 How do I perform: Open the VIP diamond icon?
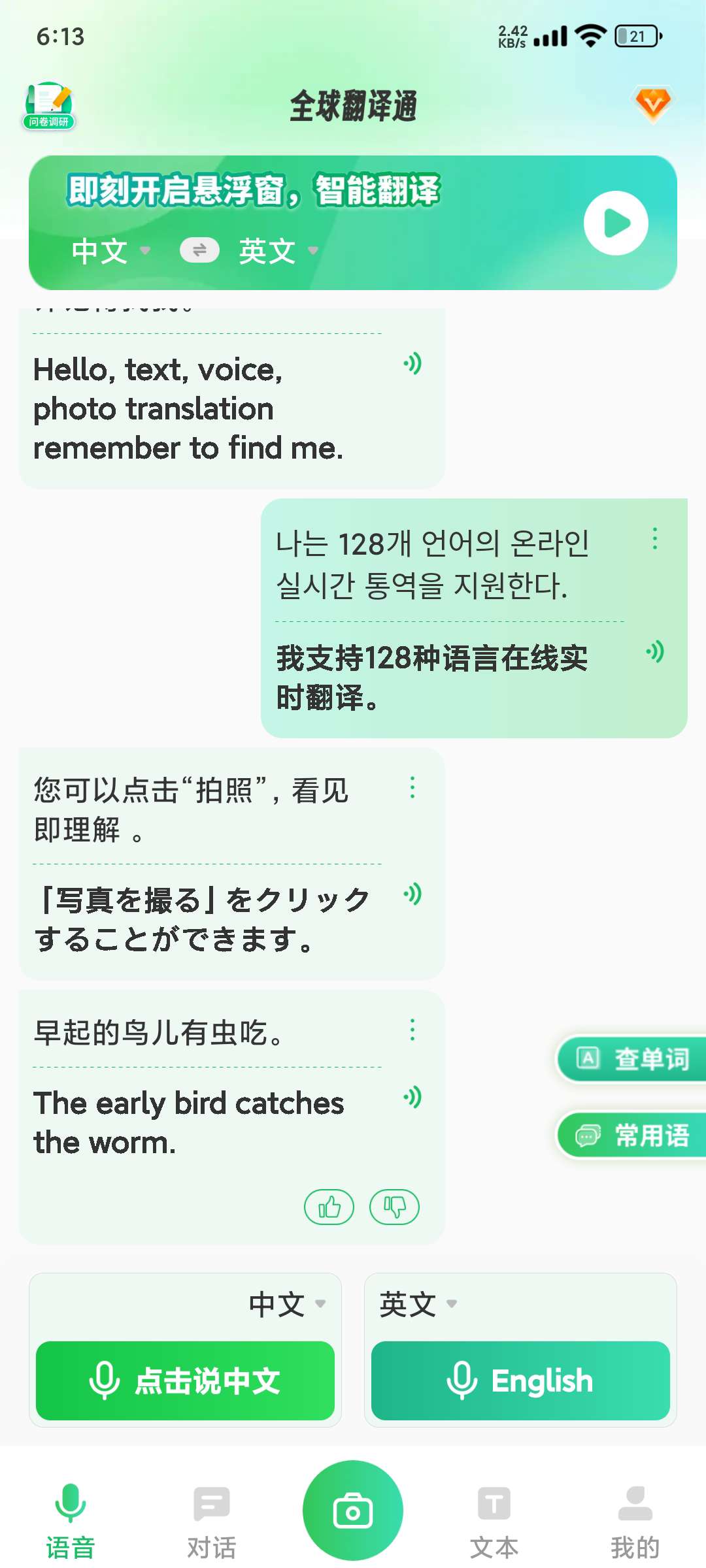point(652,105)
